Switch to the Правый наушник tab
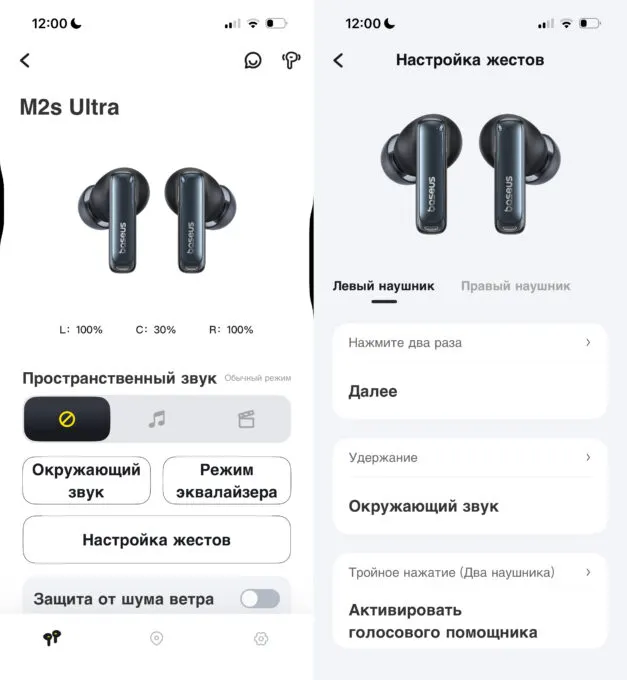The width and height of the screenshot is (627, 680). pyautogui.click(x=515, y=286)
